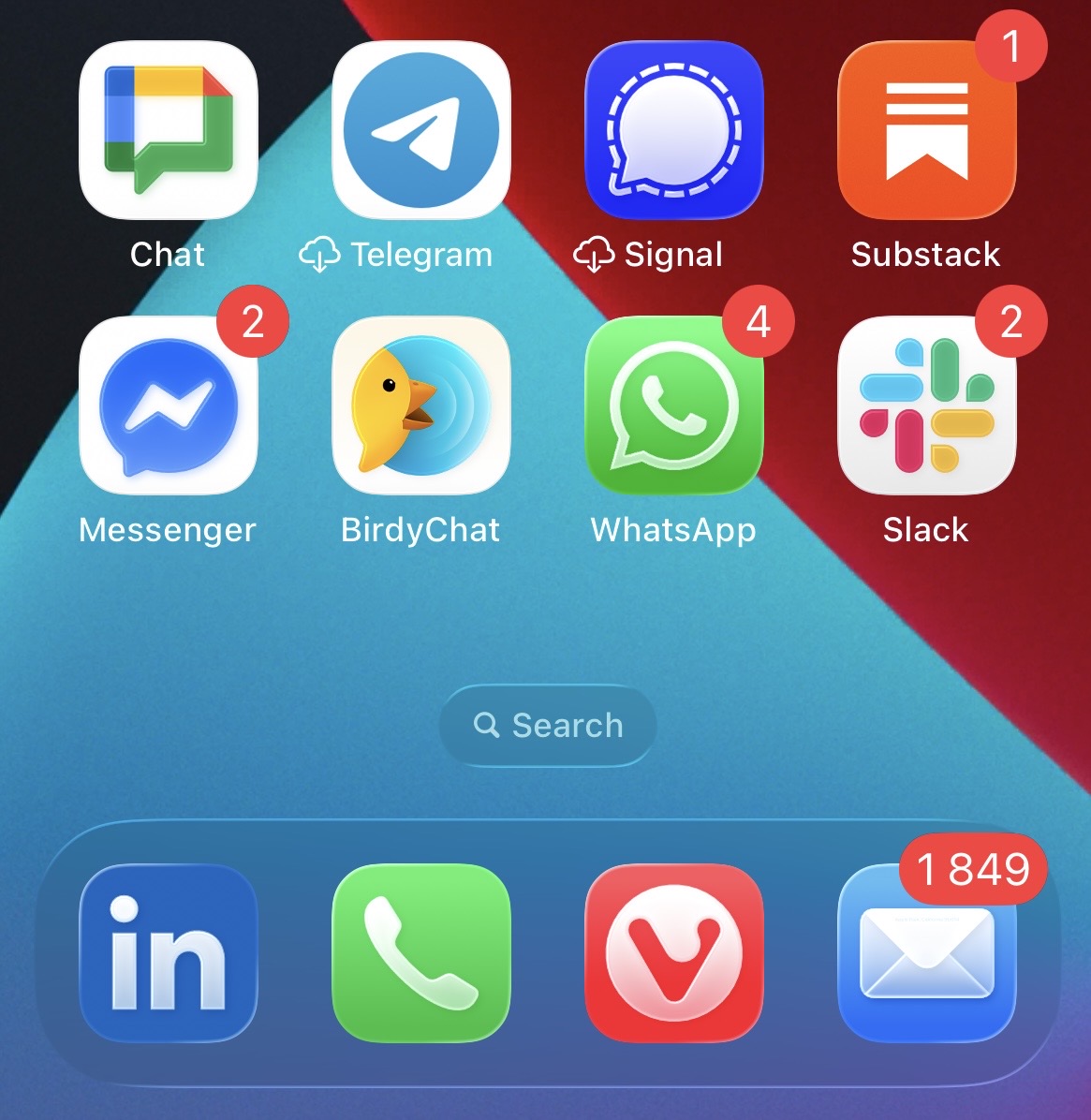The height and width of the screenshot is (1120, 1091).
Task: Launch Telegram from the home screen
Action: pyautogui.click(x=421, y=129)
